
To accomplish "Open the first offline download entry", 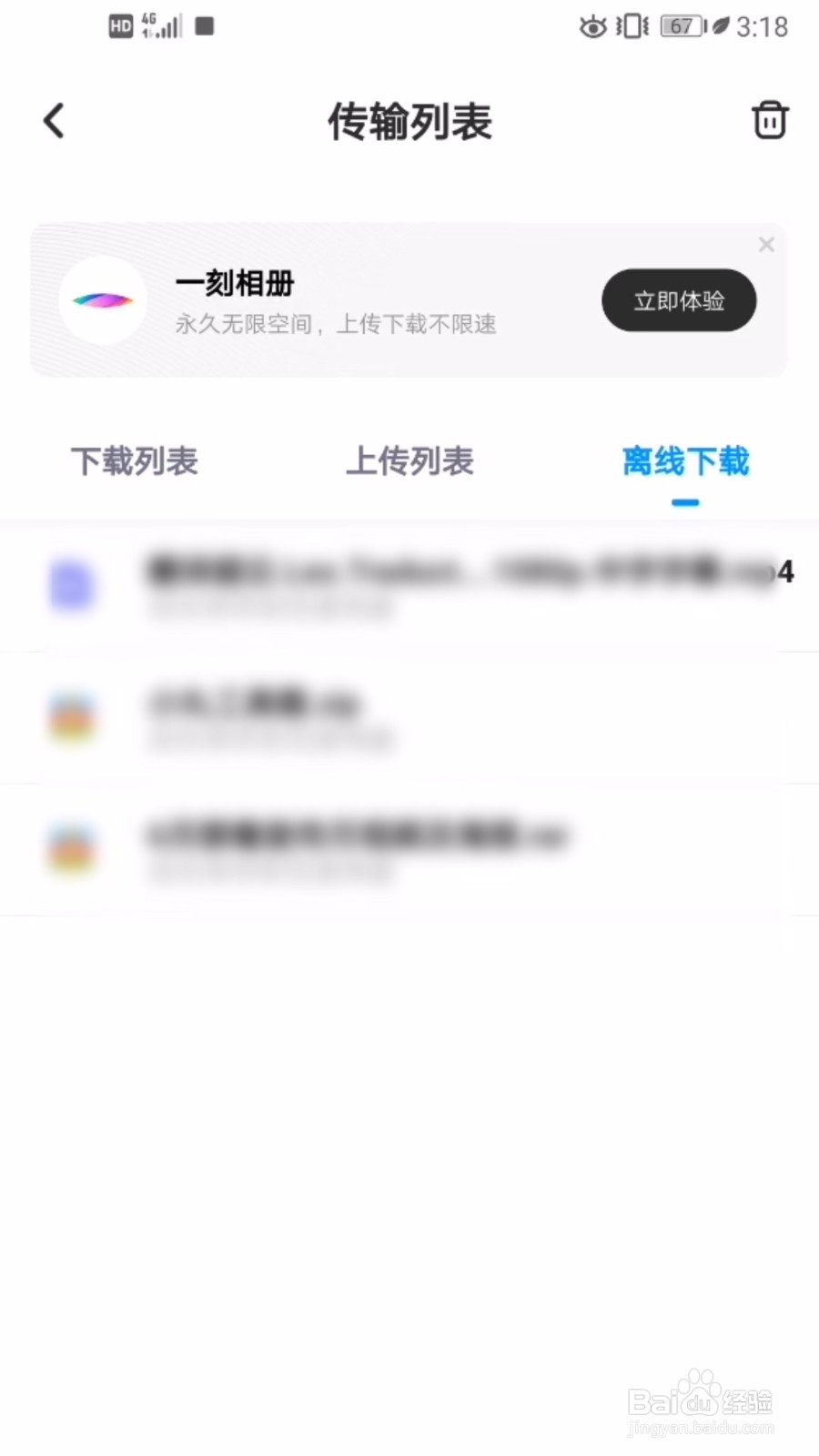I will [x=409, y=587].
